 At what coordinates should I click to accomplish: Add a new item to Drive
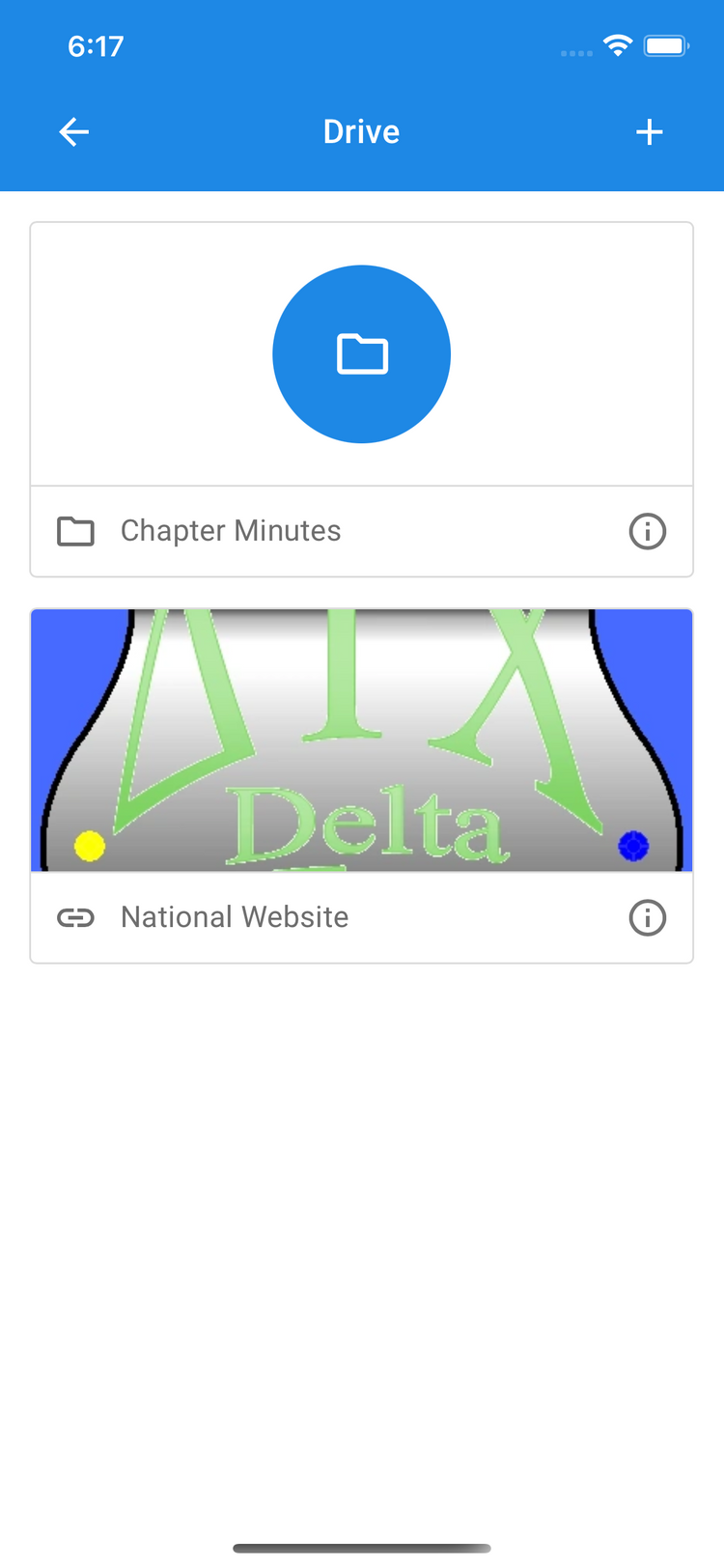650,132
